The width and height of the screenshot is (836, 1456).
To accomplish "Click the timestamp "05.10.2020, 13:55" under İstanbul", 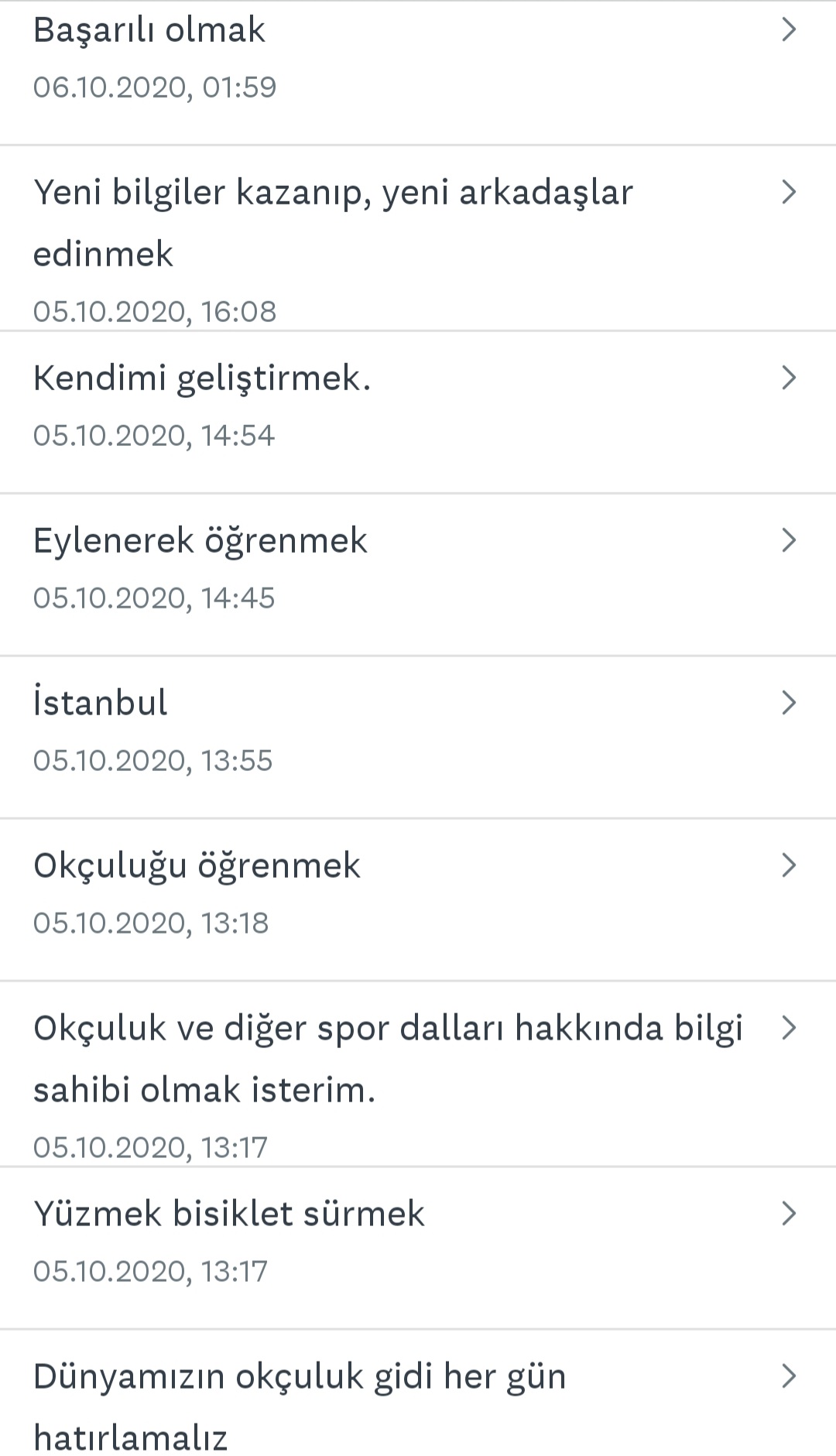I will click(x=153, y=760).
